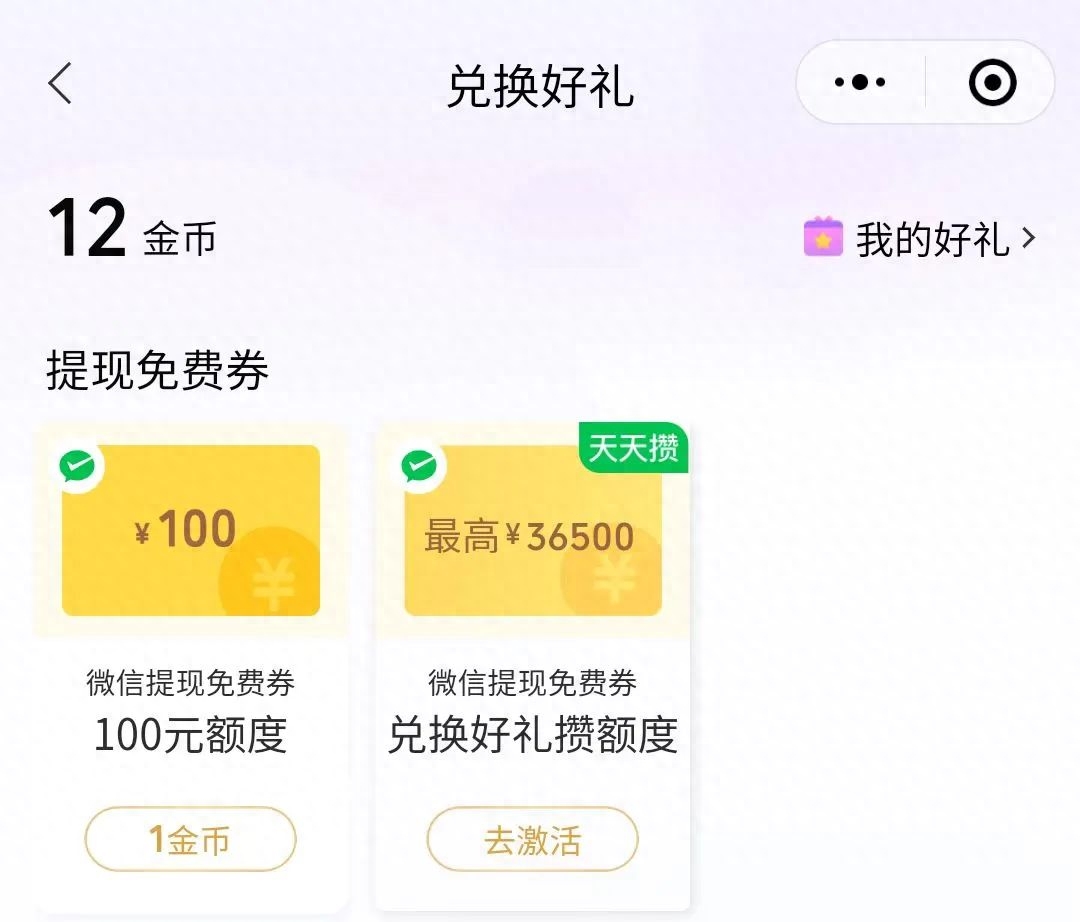
Task: Open 我的好礼 link
Action: (920, 240)
